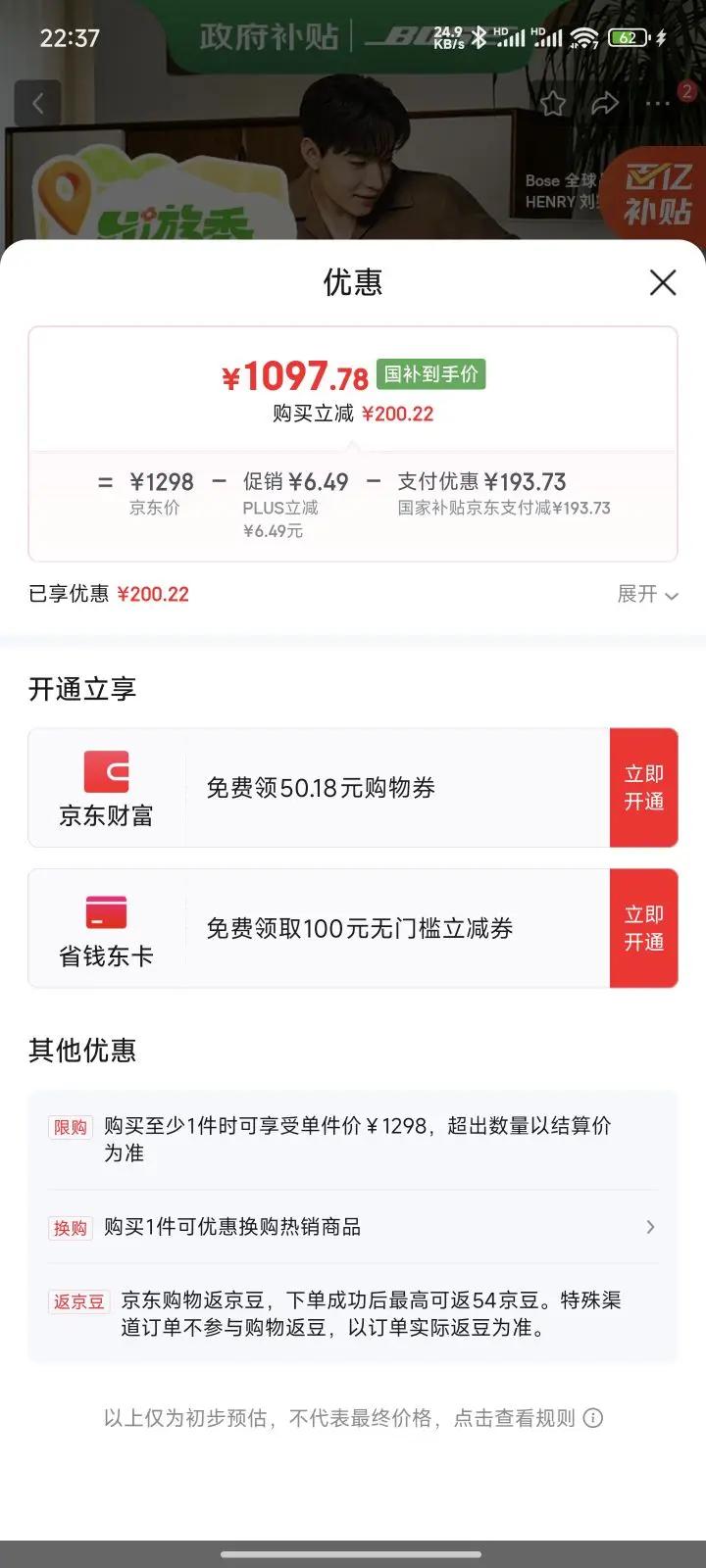706x1568 pixels.
Task: Expand the 已享优惠 details with 展开
Action: click(x=647, y=594)
